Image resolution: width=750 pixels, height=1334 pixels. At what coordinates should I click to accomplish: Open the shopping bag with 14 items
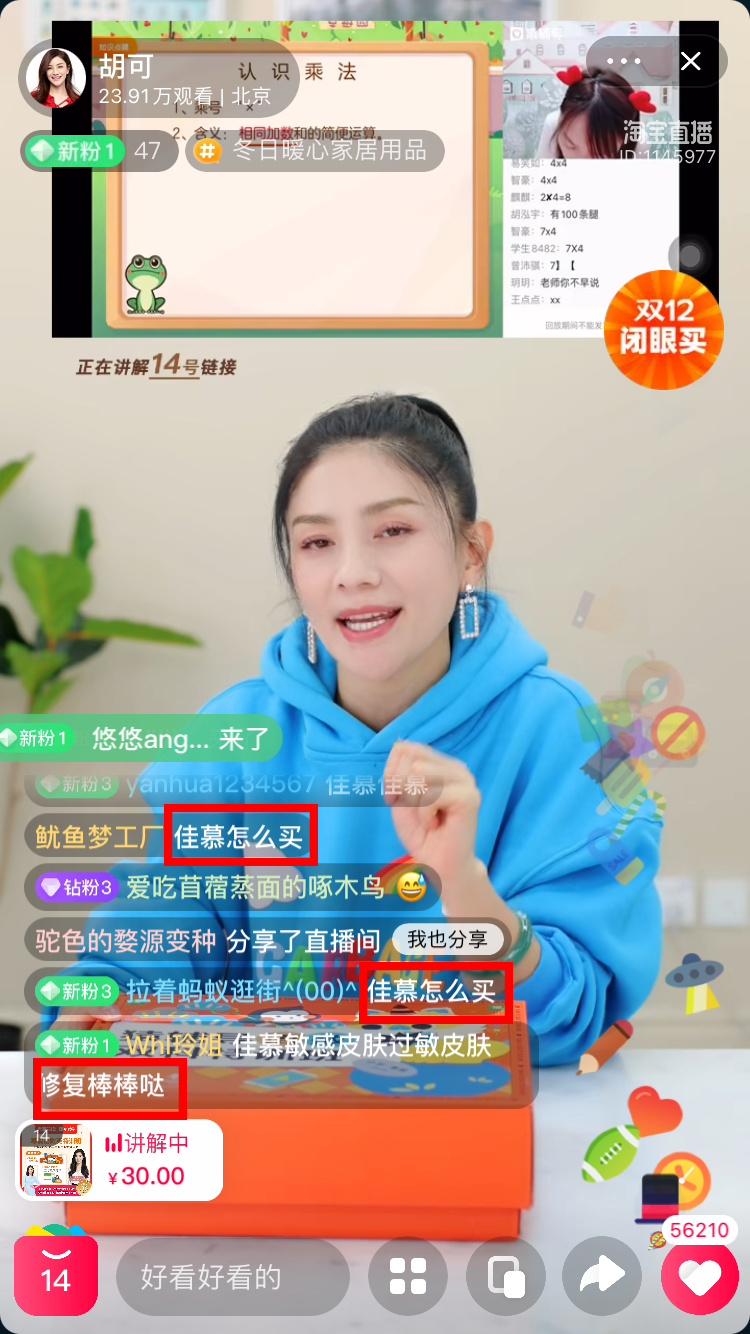point(56,1274)
